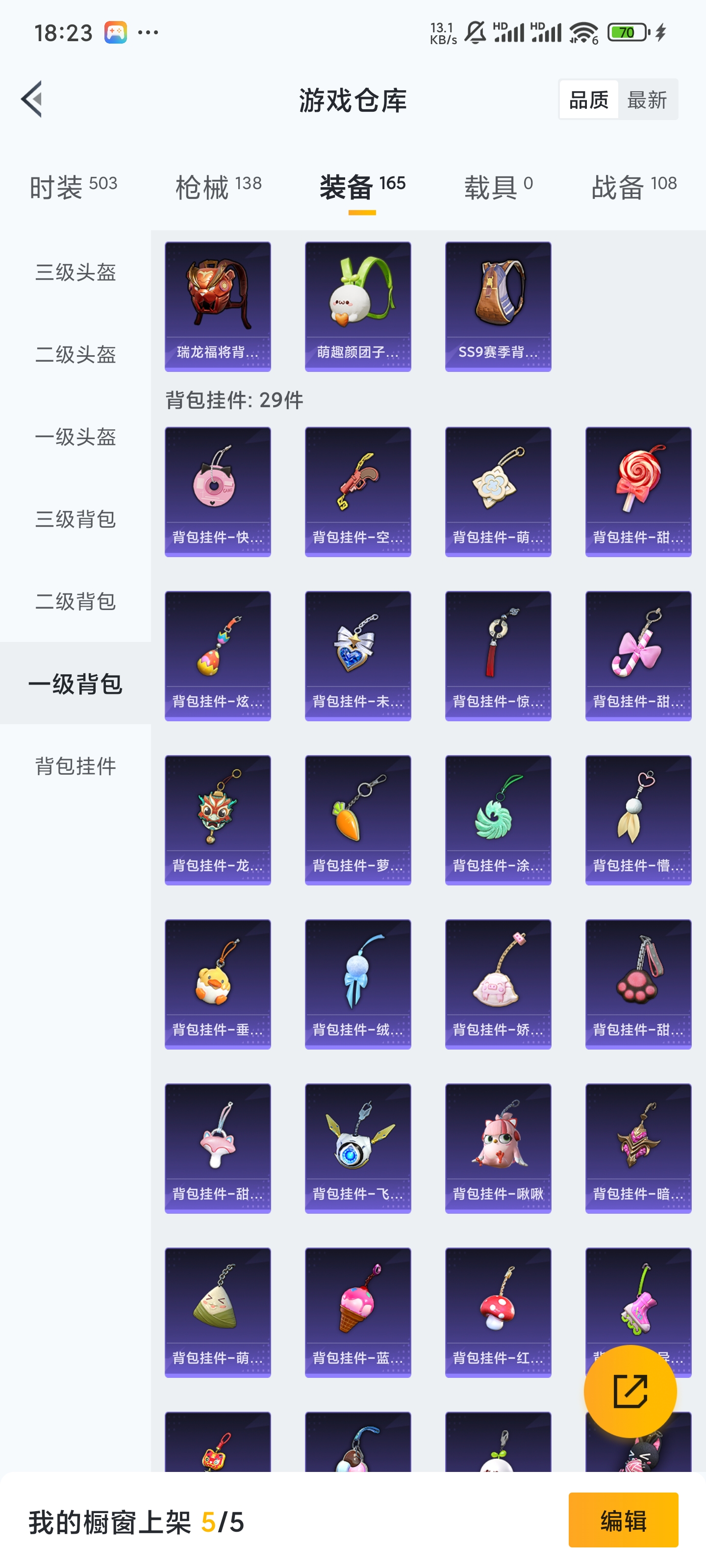View the 背包挂件-啾啾 pendant
This screenshot has height=1568, width=706.
point(498,1148)
